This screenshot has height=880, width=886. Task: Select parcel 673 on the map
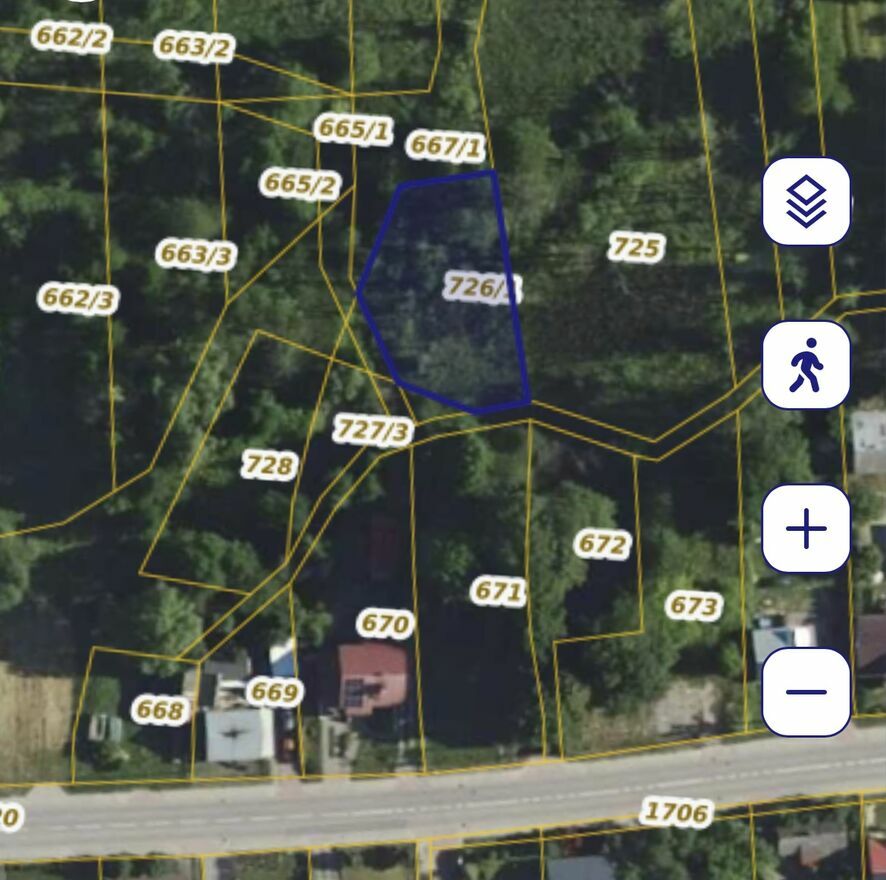tap(693, 606)
